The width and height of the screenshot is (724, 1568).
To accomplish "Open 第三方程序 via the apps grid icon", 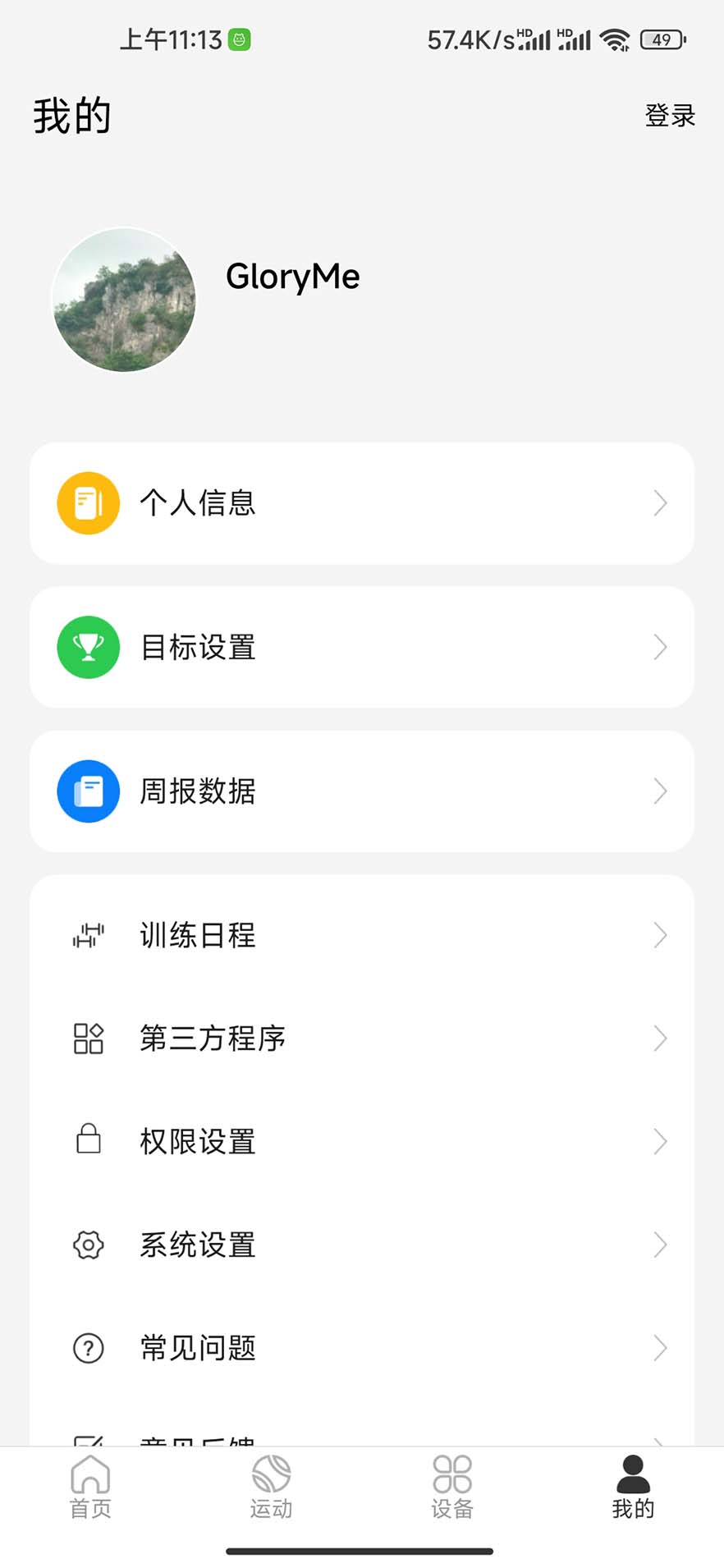I will 88,1038.
